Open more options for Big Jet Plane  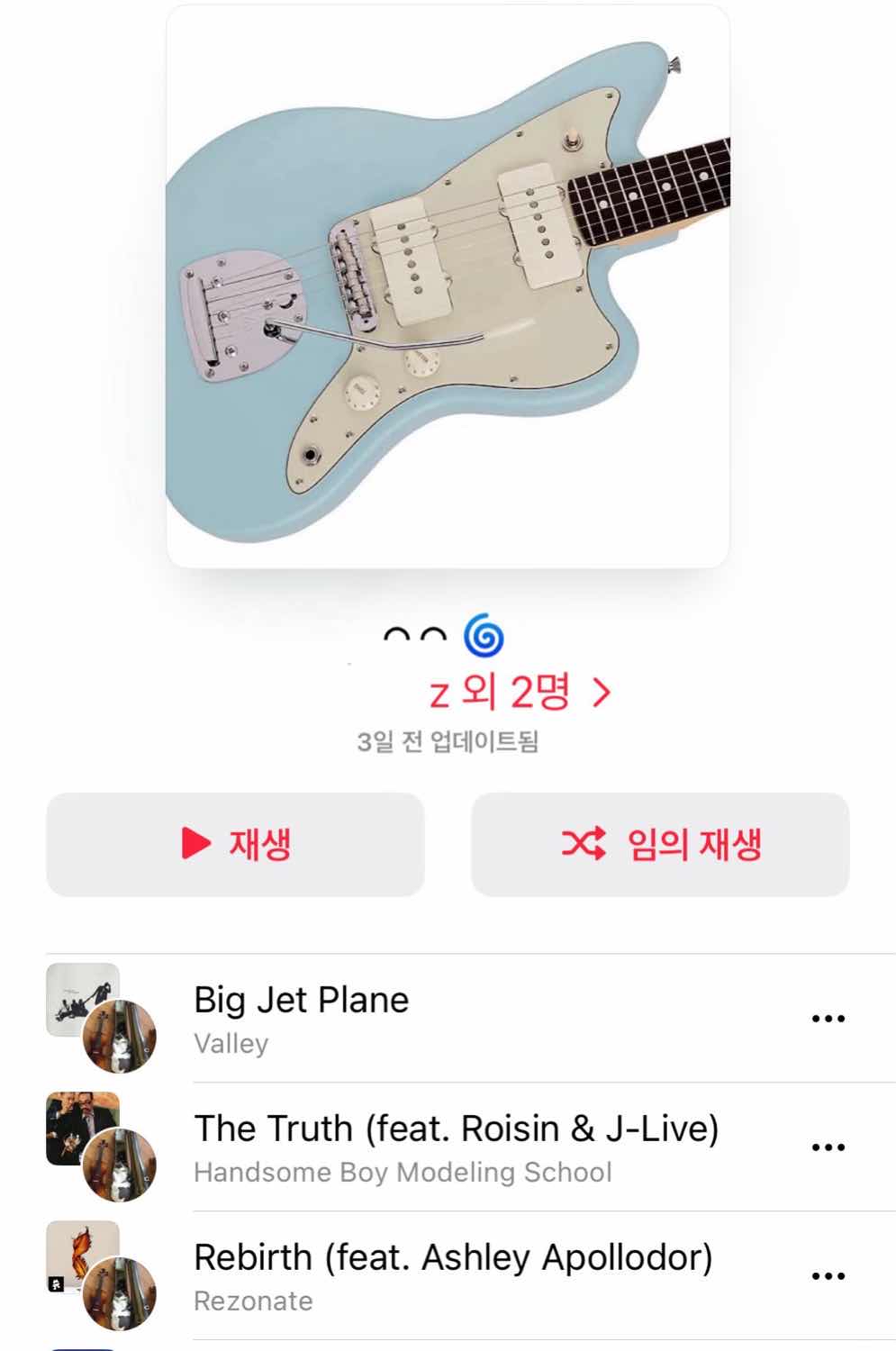click(828, 1019)
